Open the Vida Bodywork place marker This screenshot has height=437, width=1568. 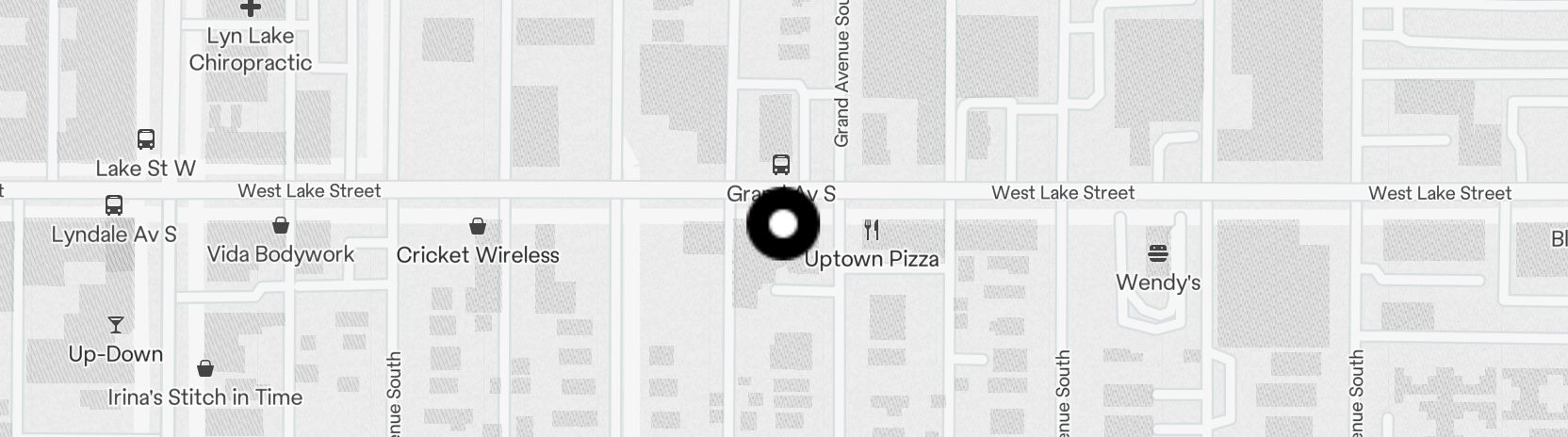[x=281, y=226]
